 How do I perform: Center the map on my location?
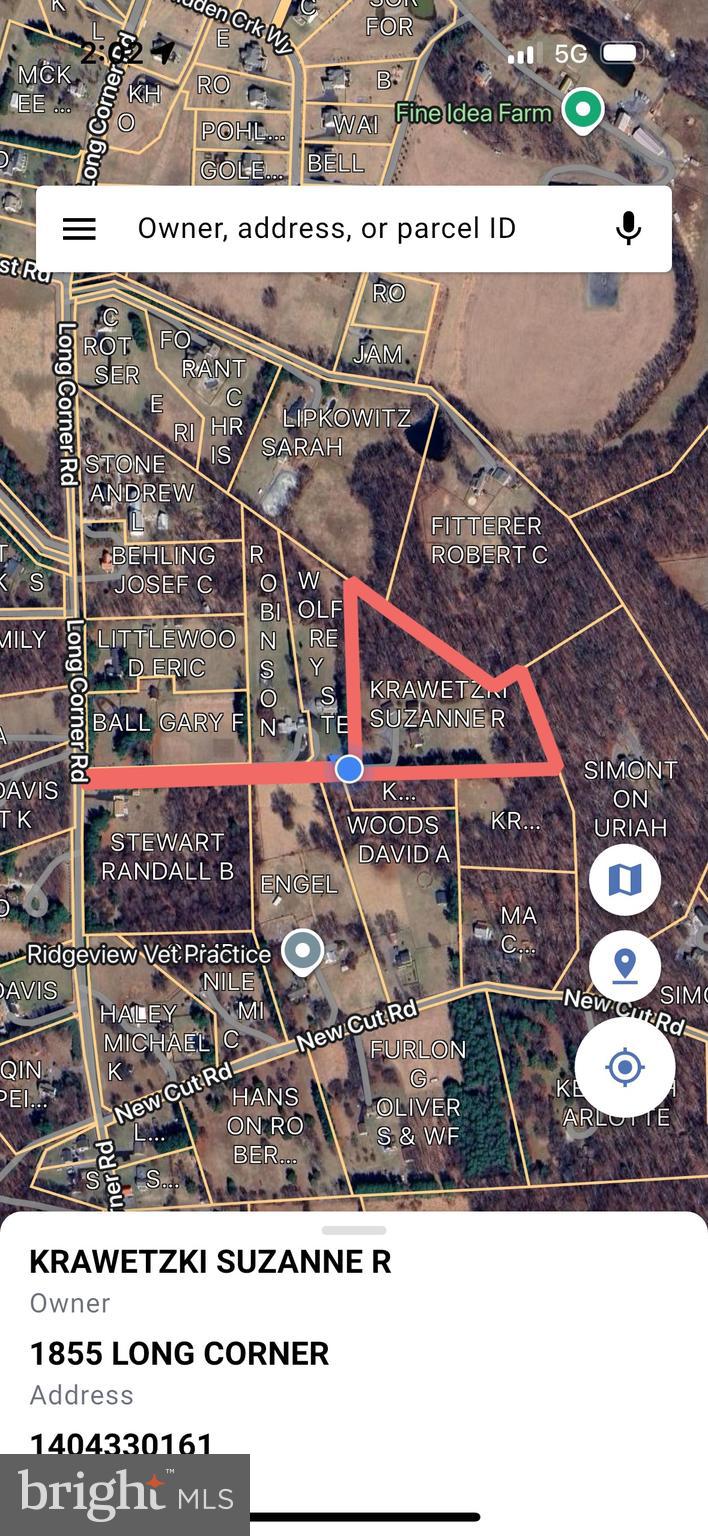tap(625, 1067)
